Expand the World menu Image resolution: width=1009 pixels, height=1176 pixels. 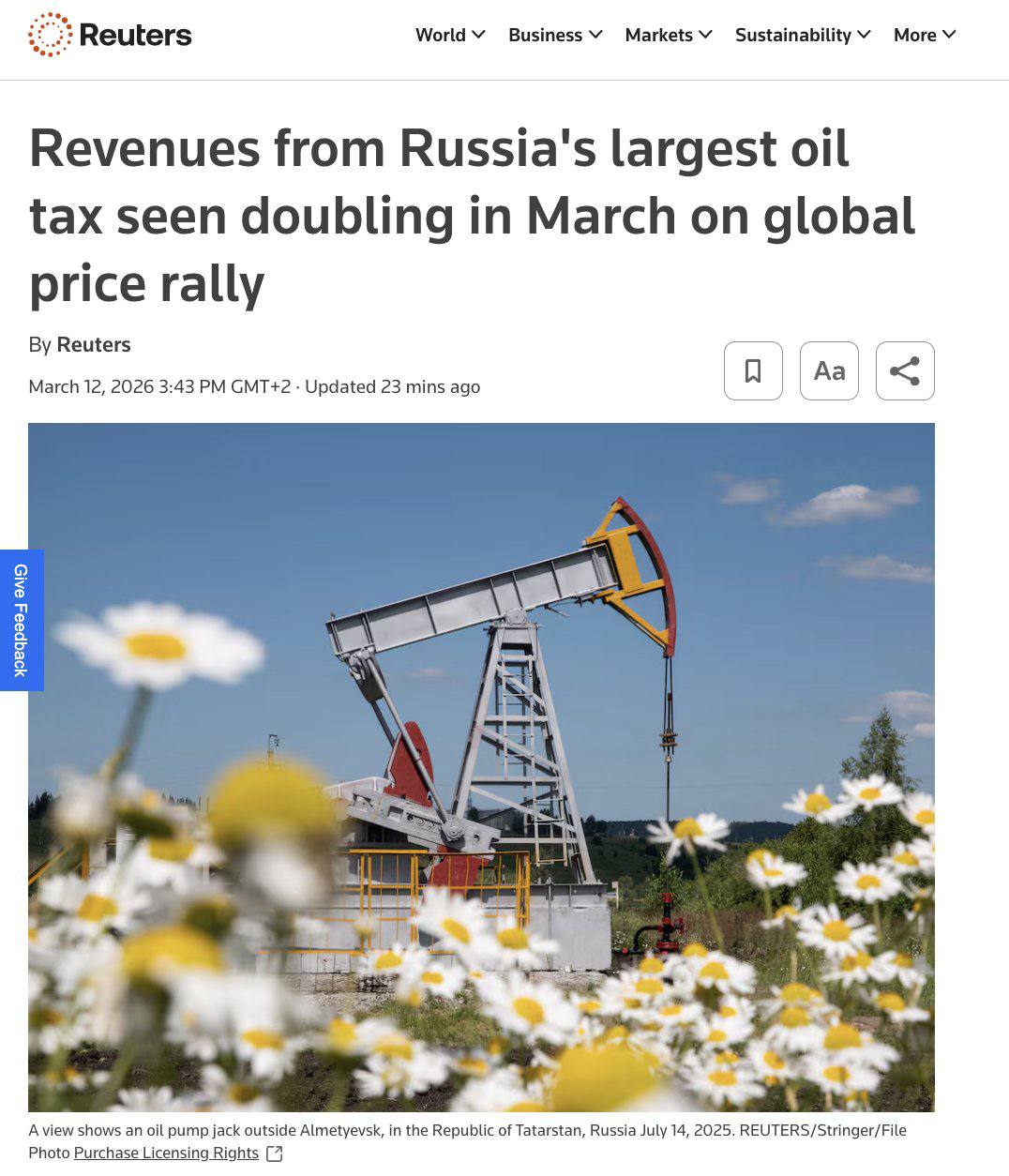click(x=450, y=35)
